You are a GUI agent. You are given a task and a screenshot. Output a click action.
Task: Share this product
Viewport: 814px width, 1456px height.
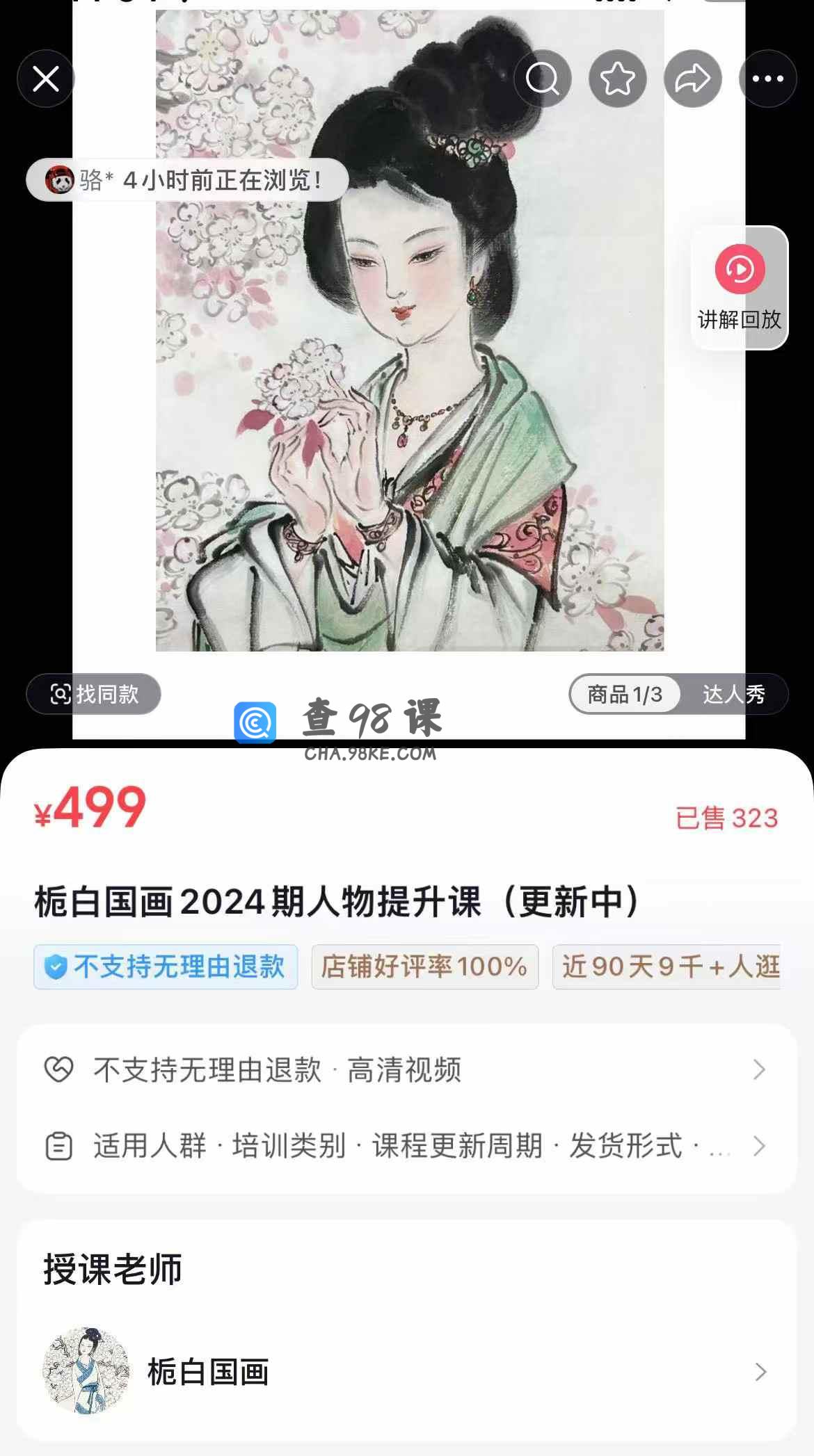(693, 79)
